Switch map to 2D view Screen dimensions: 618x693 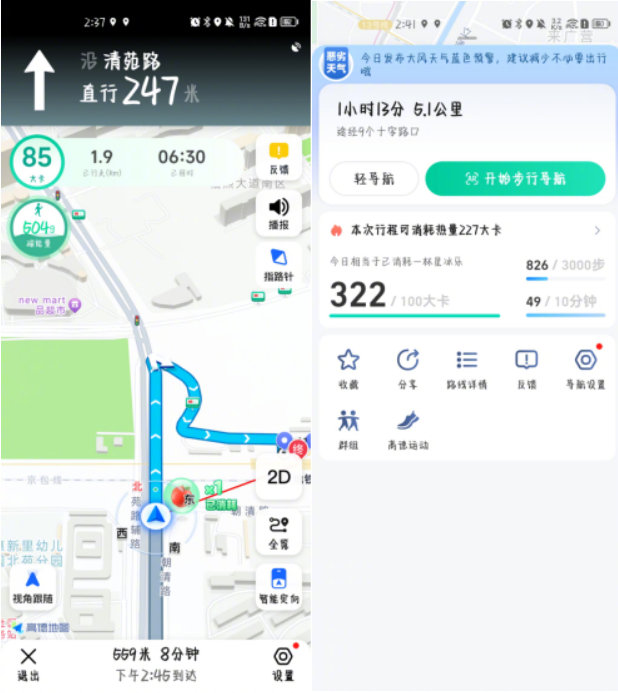278,477
